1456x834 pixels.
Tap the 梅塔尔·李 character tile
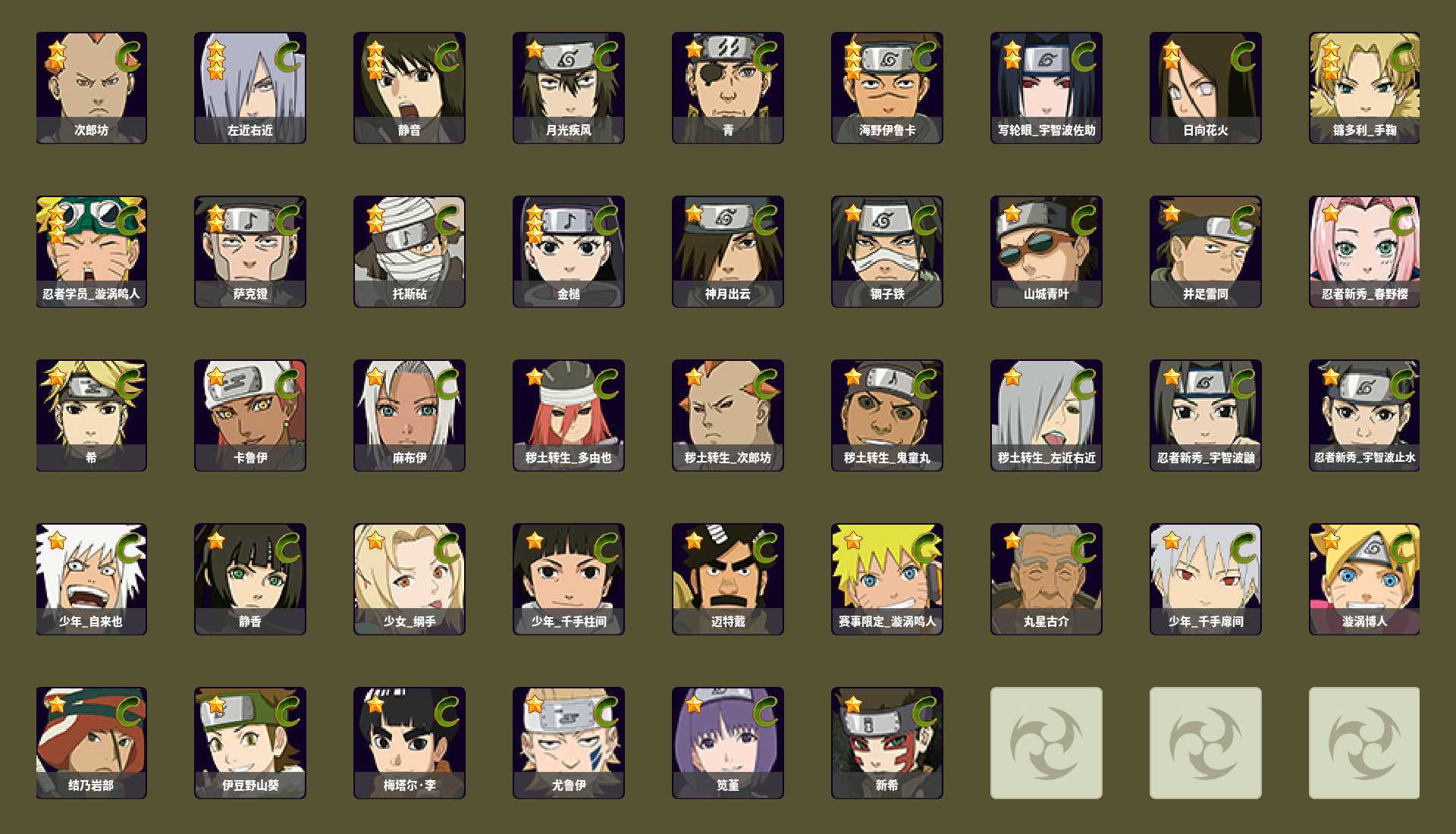409,742
